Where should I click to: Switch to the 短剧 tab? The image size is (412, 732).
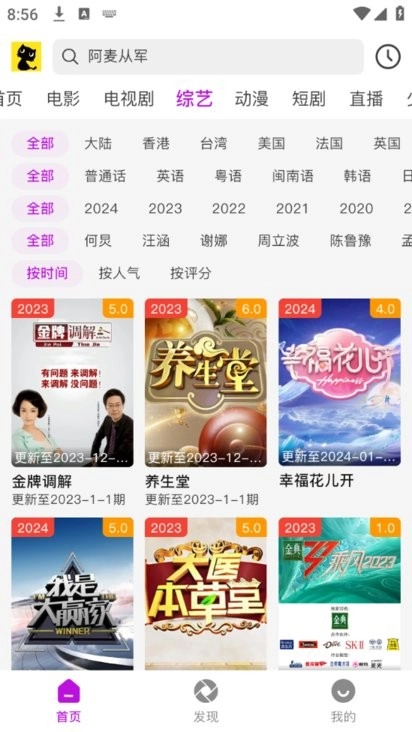pos(308,99)
